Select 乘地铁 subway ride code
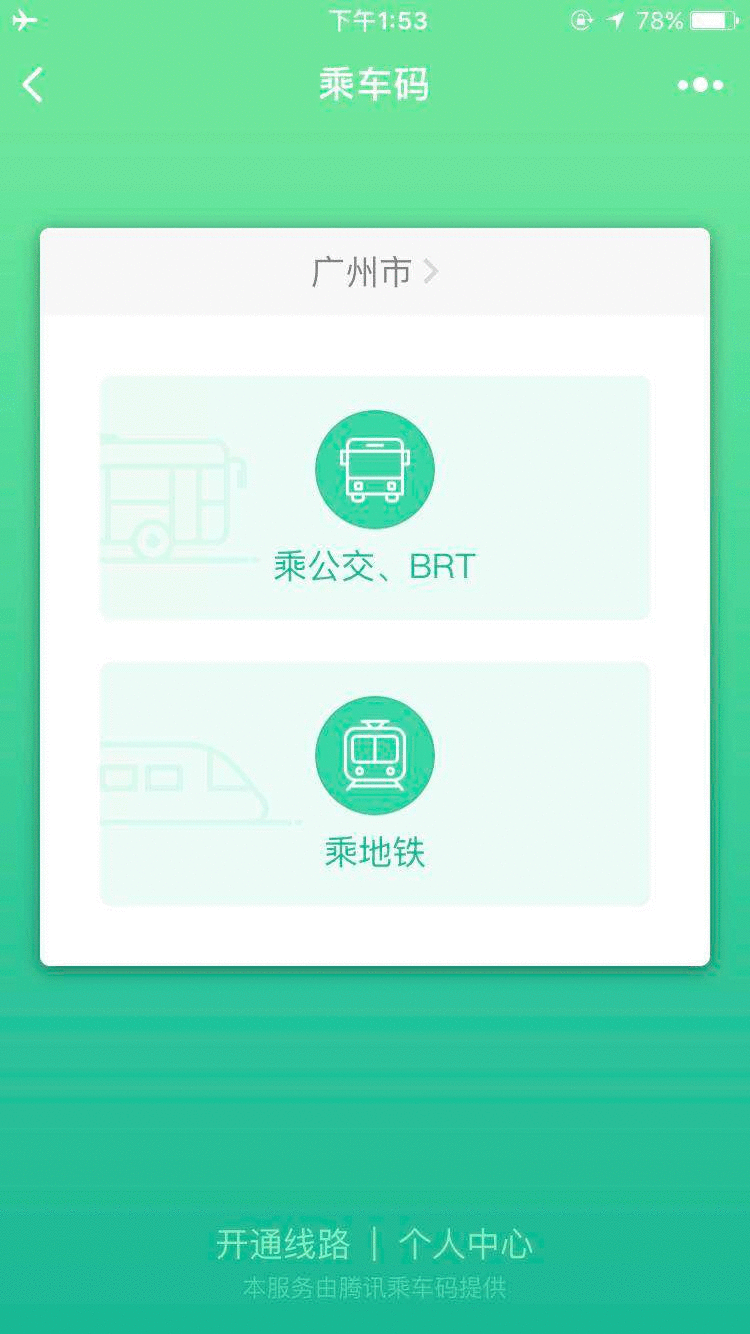This screenshot has height=1334, width=750. (x=375, y=784)
